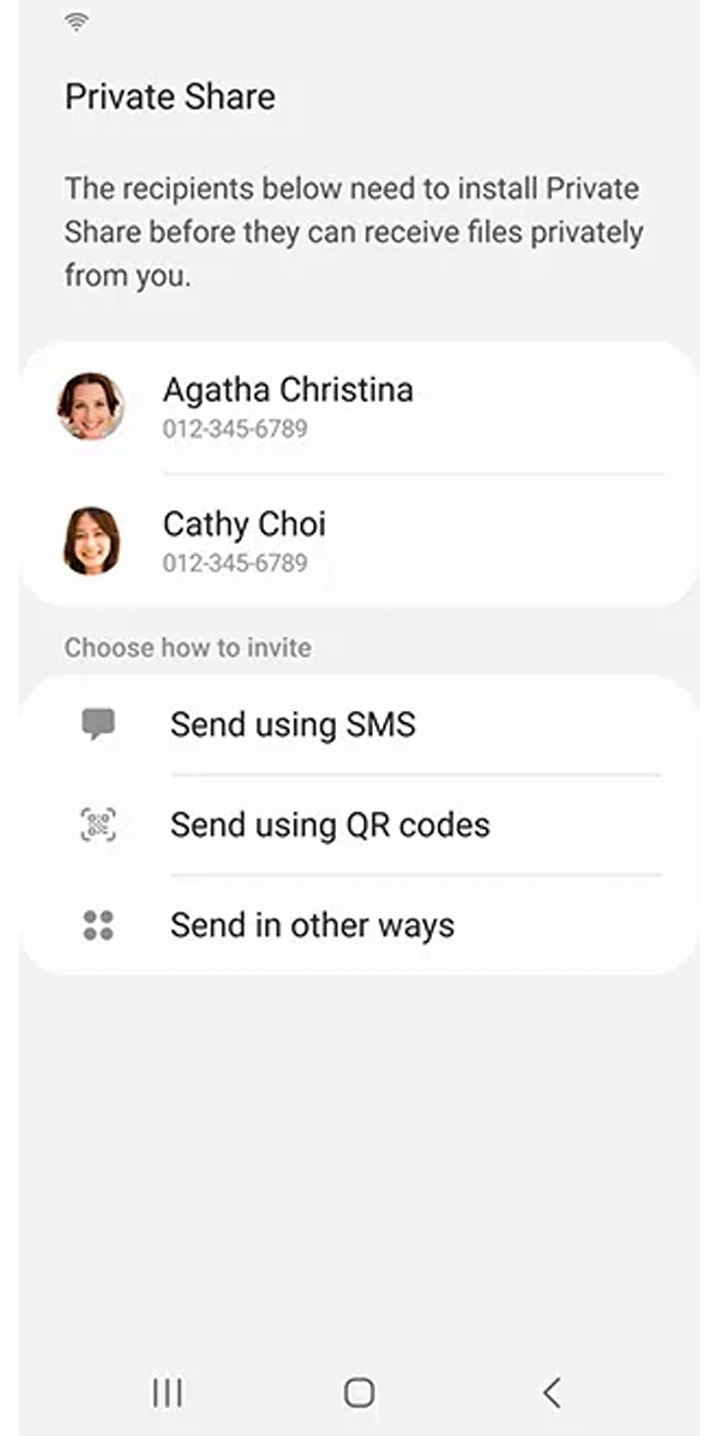Select the speech bubble SMS icon
The image size is (720, 1436).
97,723
